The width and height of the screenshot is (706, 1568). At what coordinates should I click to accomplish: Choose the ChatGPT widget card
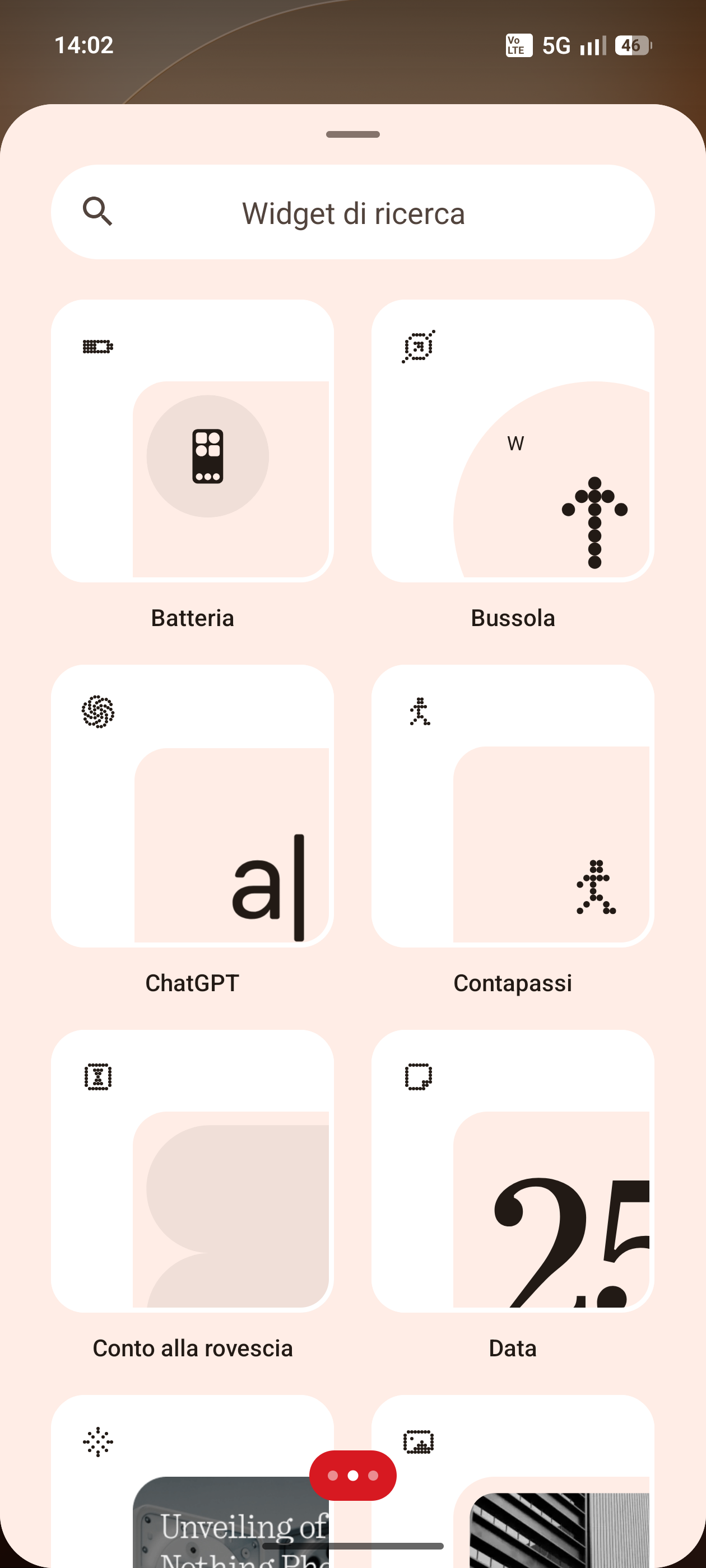[x=193, y=805]
